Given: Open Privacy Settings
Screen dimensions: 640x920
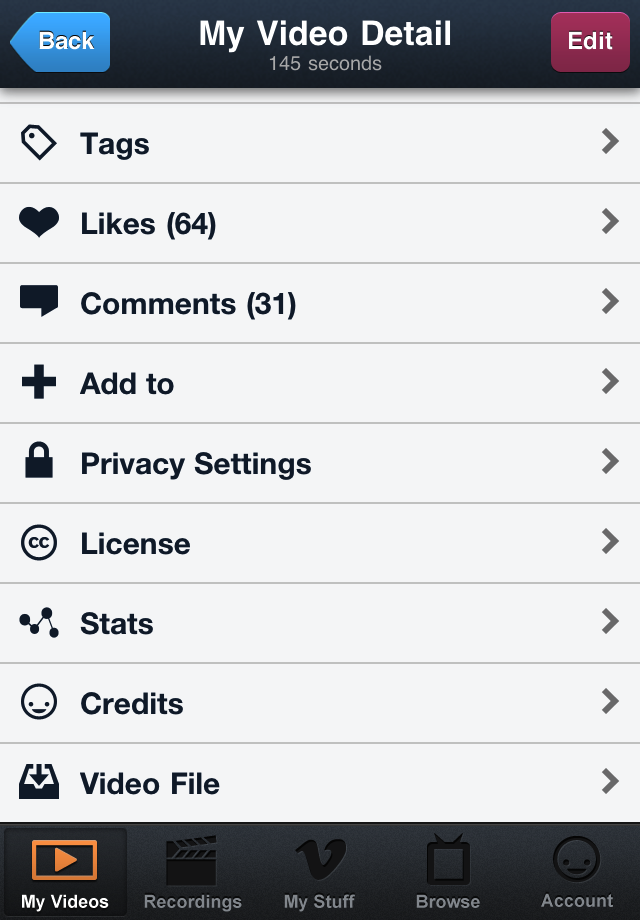Looking at the screenshot, I should click(x=320, y=464).
